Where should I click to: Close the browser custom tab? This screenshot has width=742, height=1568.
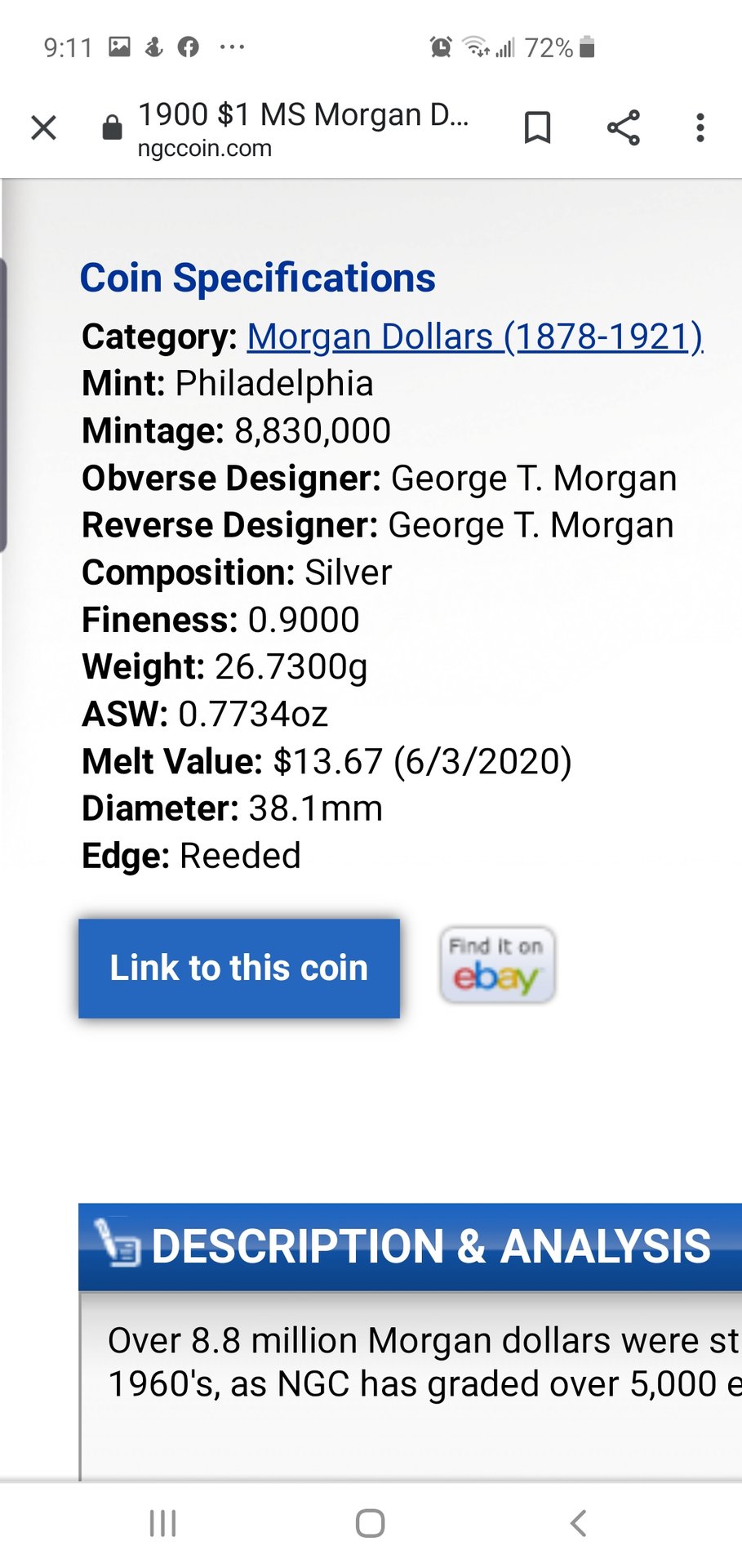click(x=43, y=127)
